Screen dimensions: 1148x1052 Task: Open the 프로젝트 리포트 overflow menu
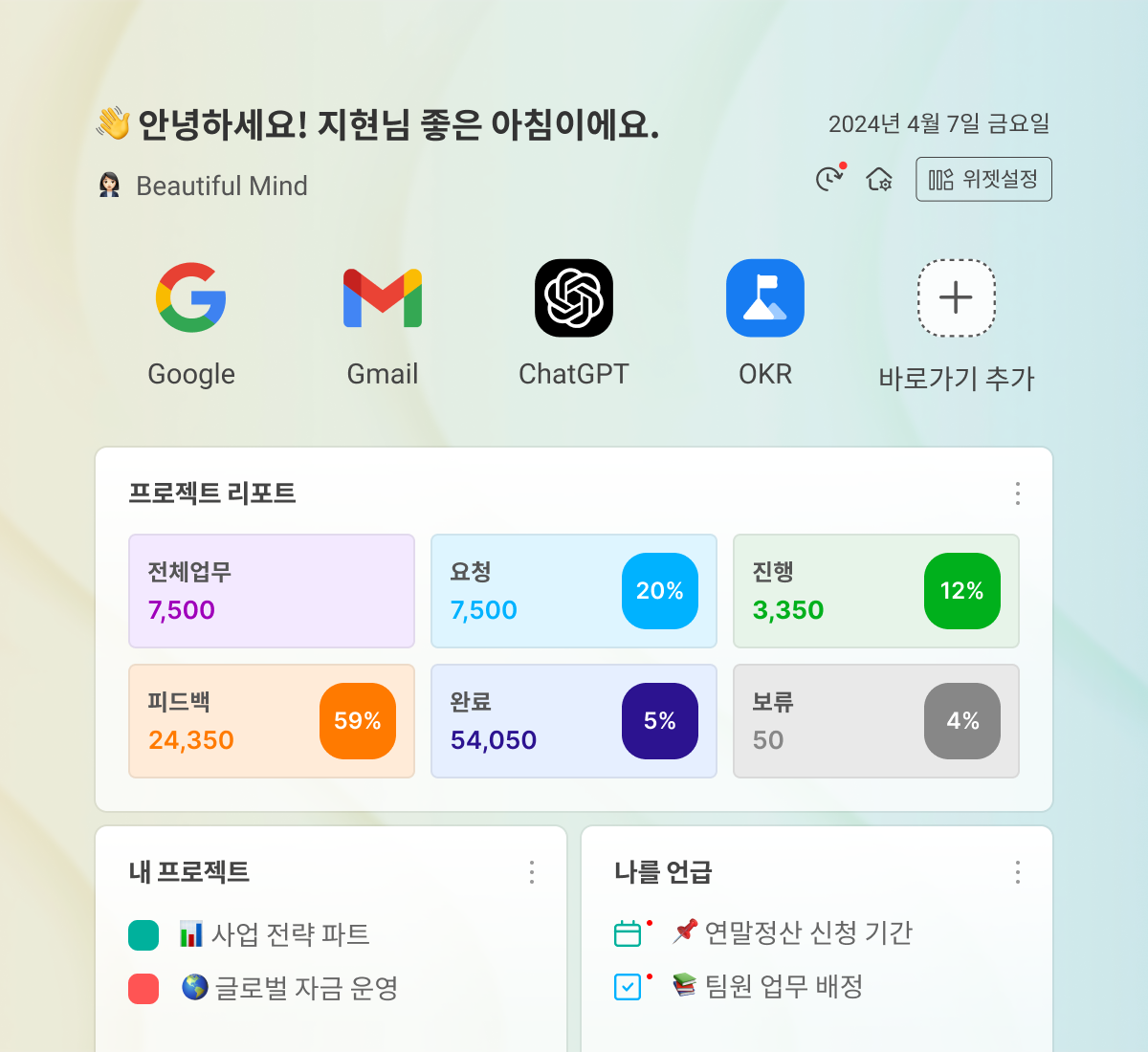coord(1018,493)
